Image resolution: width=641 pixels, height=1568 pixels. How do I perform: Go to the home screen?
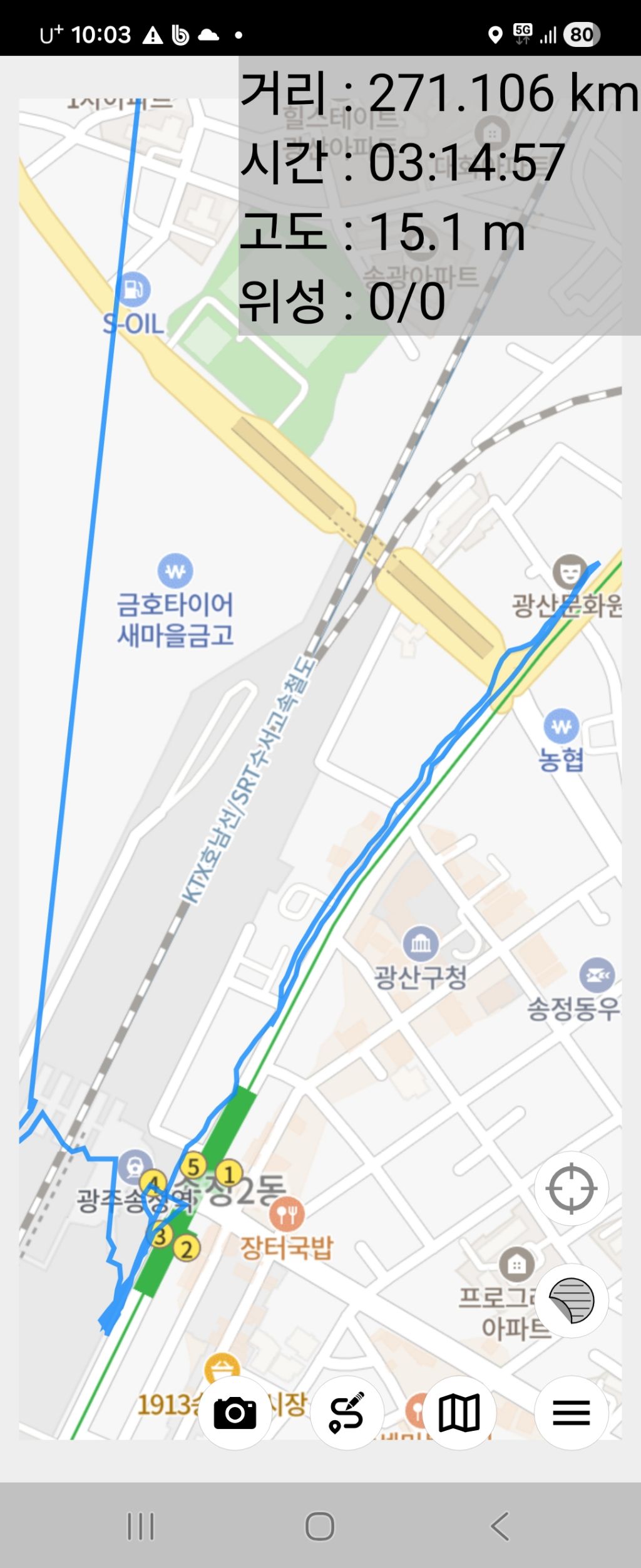320,1526
